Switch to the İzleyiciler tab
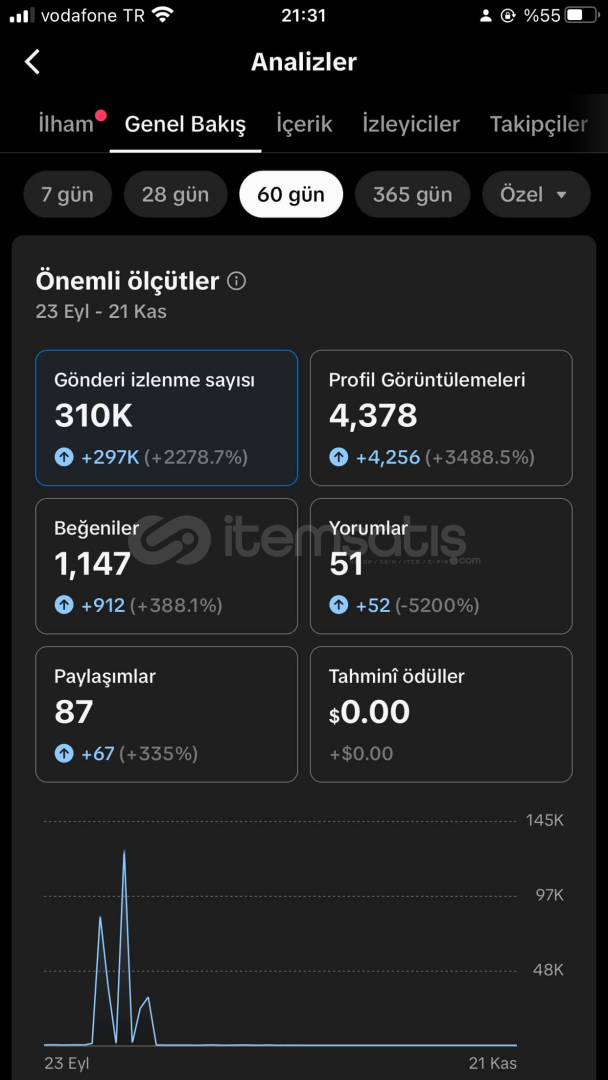The height and width of the screenshot is (1080, 608). [x=410, y=124]
